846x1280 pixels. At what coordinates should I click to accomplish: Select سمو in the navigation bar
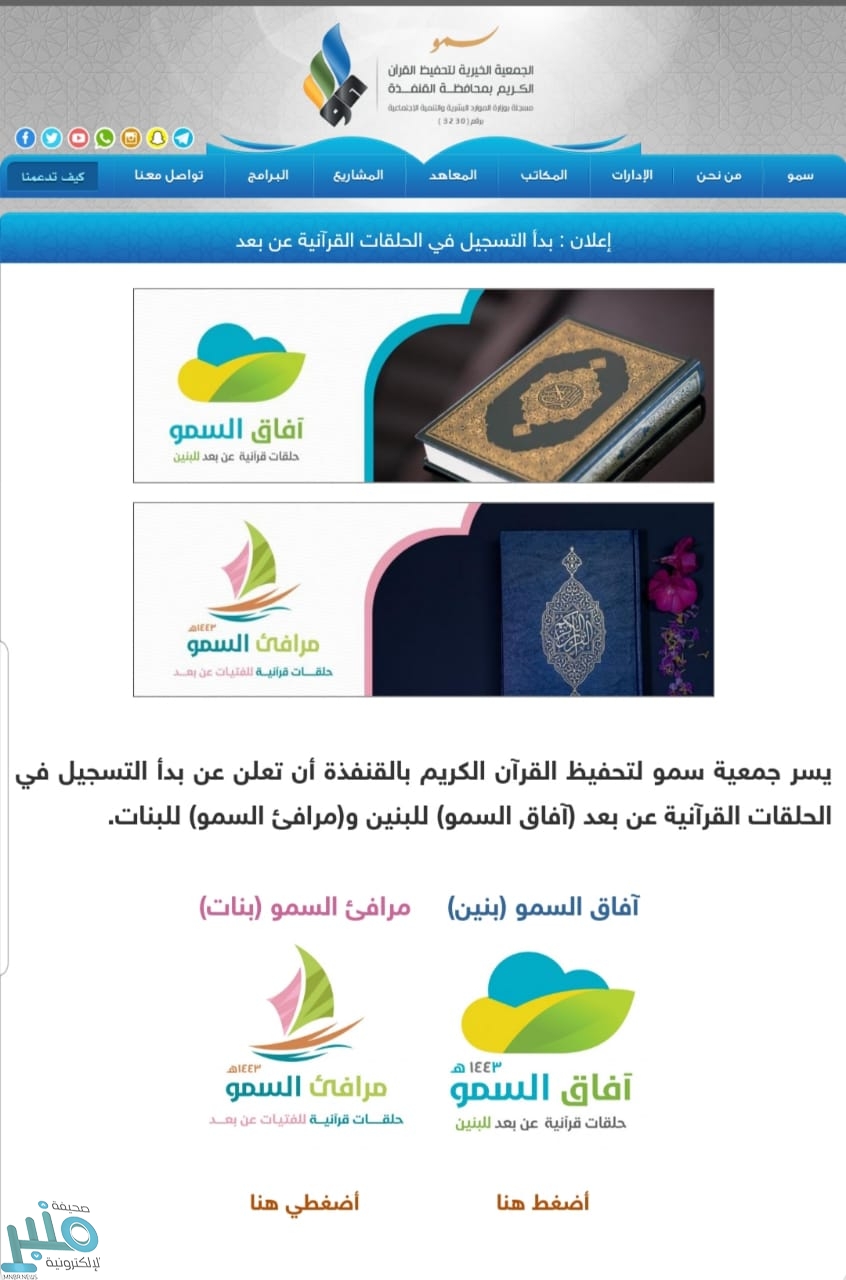point(800,175)
